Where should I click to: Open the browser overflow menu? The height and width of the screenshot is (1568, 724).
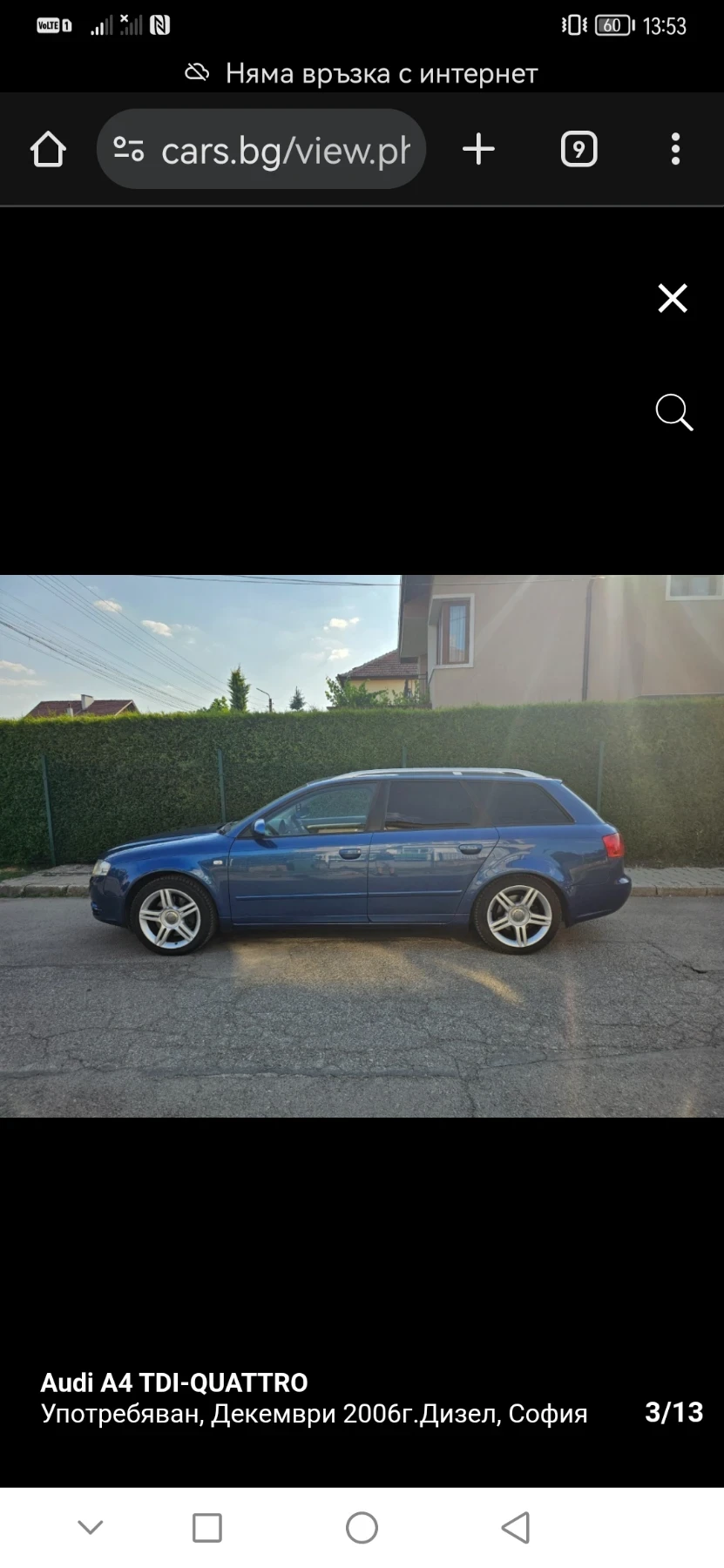pos(675,150)
